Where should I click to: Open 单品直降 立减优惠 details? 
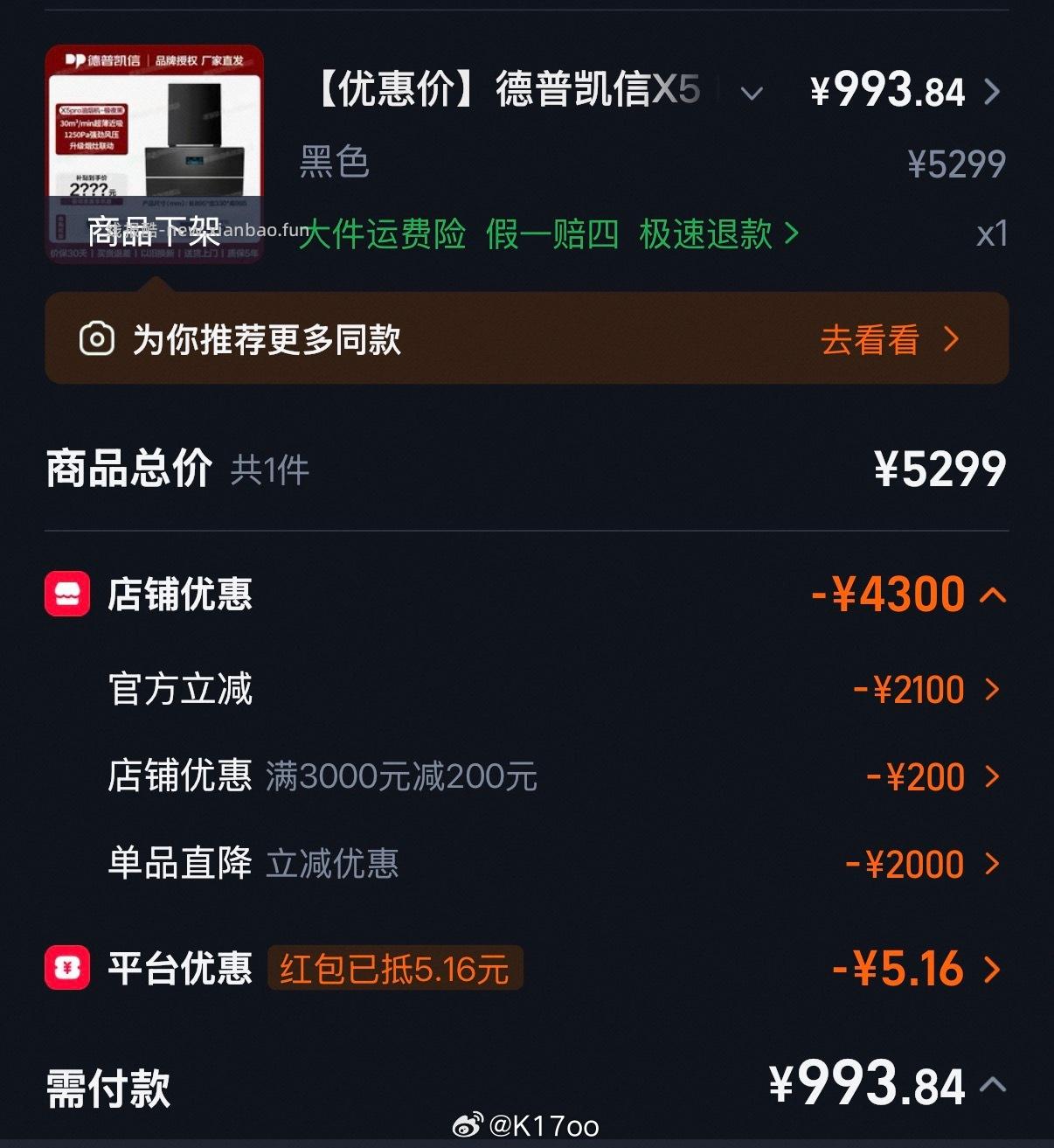tap(992, 864)
